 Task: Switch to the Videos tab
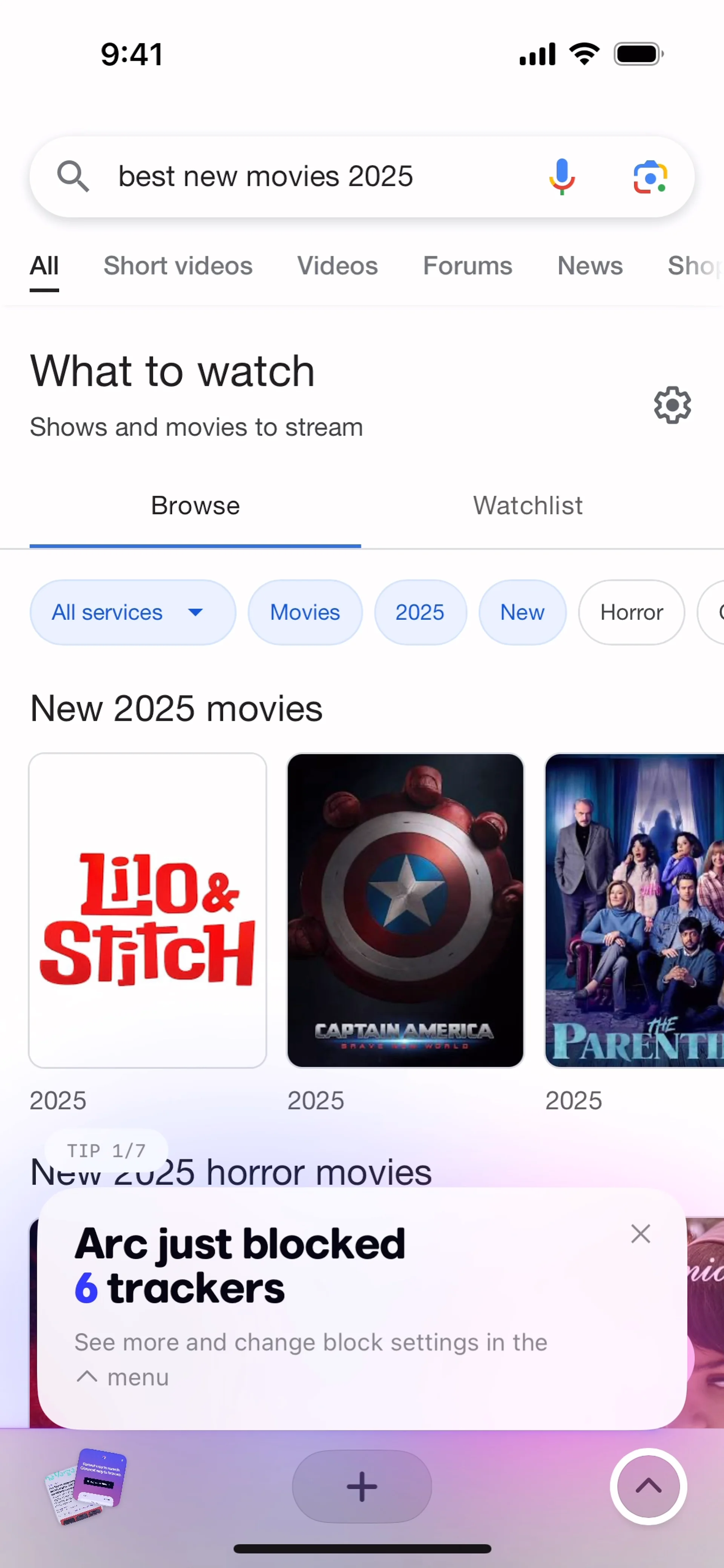pos(337,266)
